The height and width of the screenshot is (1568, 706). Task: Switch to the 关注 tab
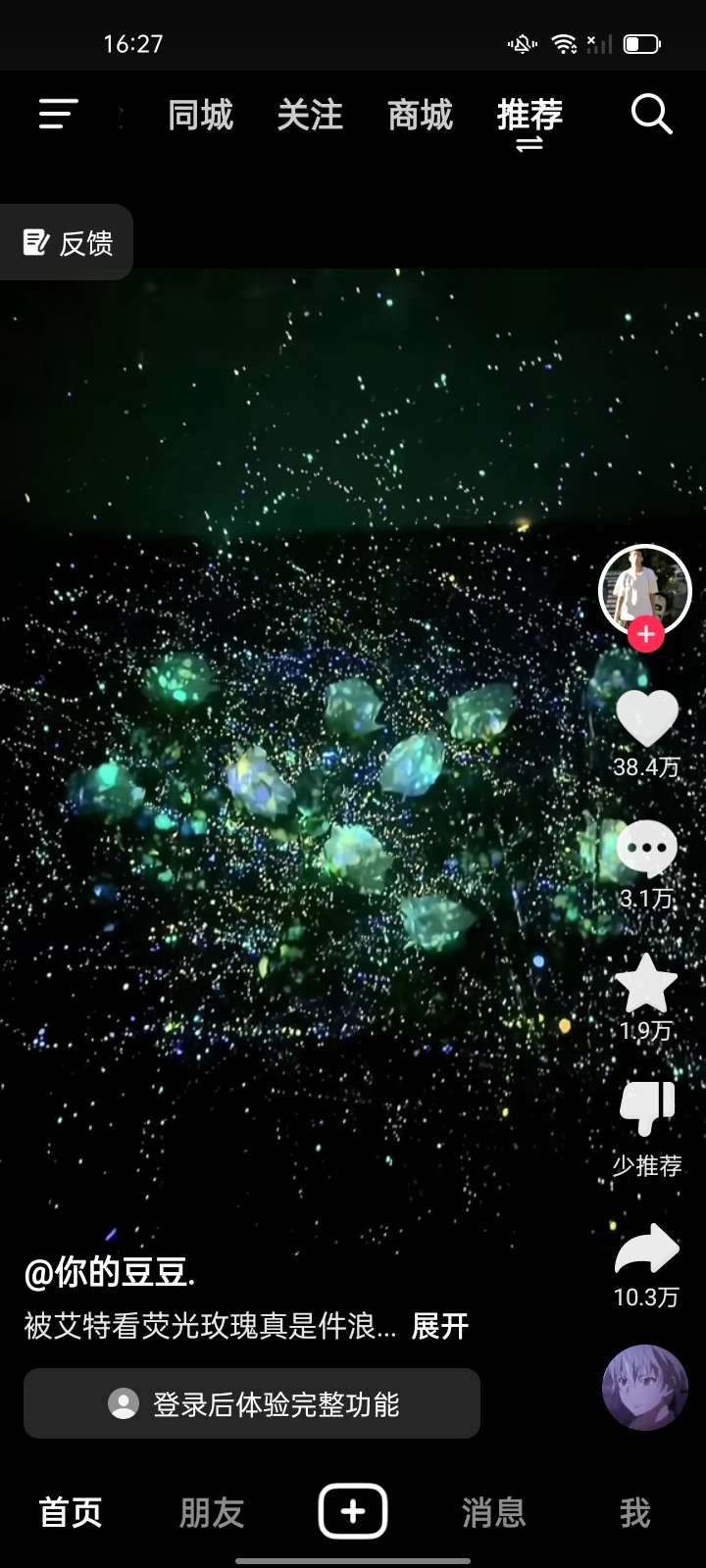coord(310,116)
